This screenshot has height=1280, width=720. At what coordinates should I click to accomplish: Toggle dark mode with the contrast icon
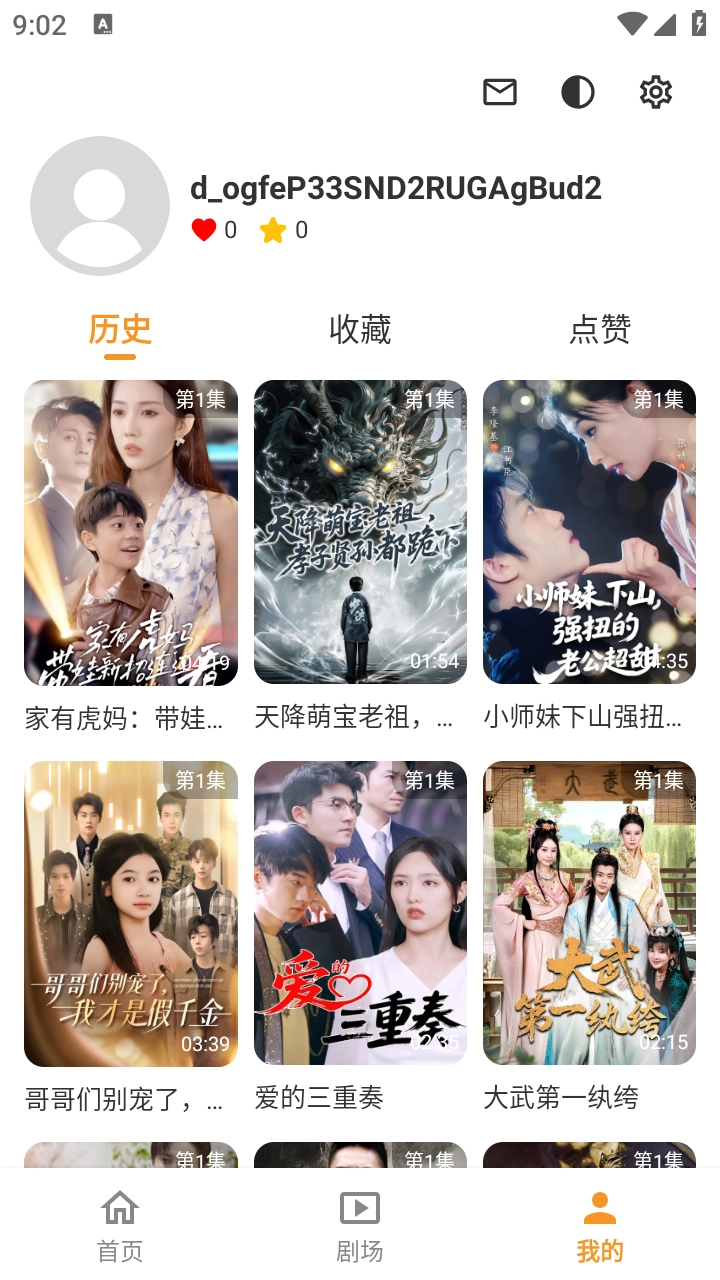(x=576, y=91)
